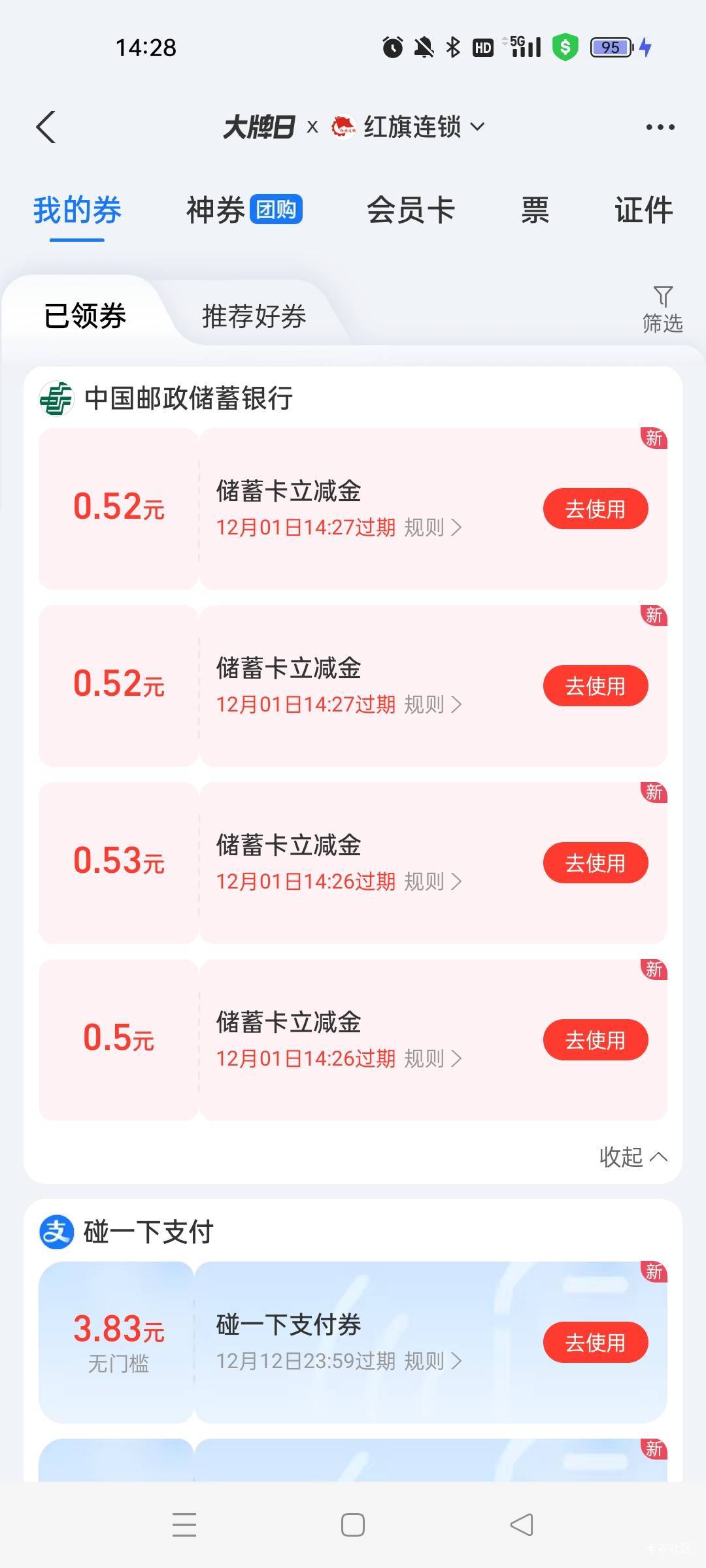
Task: Open the 筛选 filter
Action: pos(662,310)
